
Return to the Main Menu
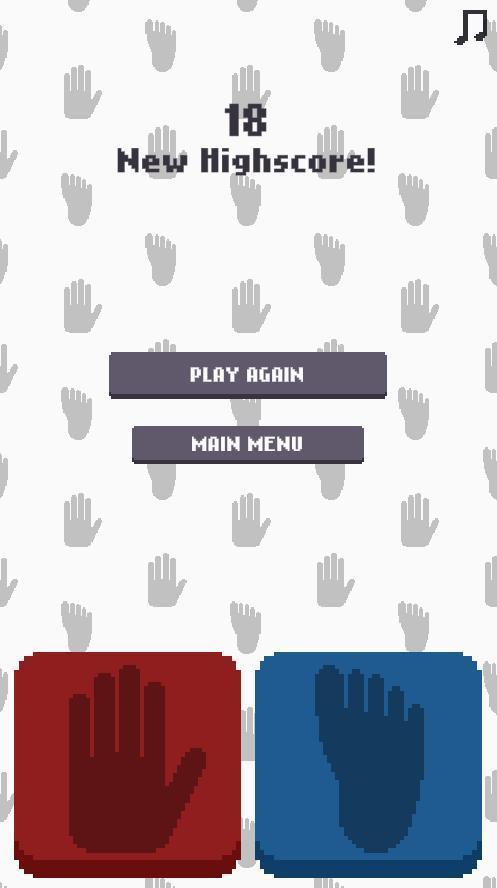click(x=247, y=445)
